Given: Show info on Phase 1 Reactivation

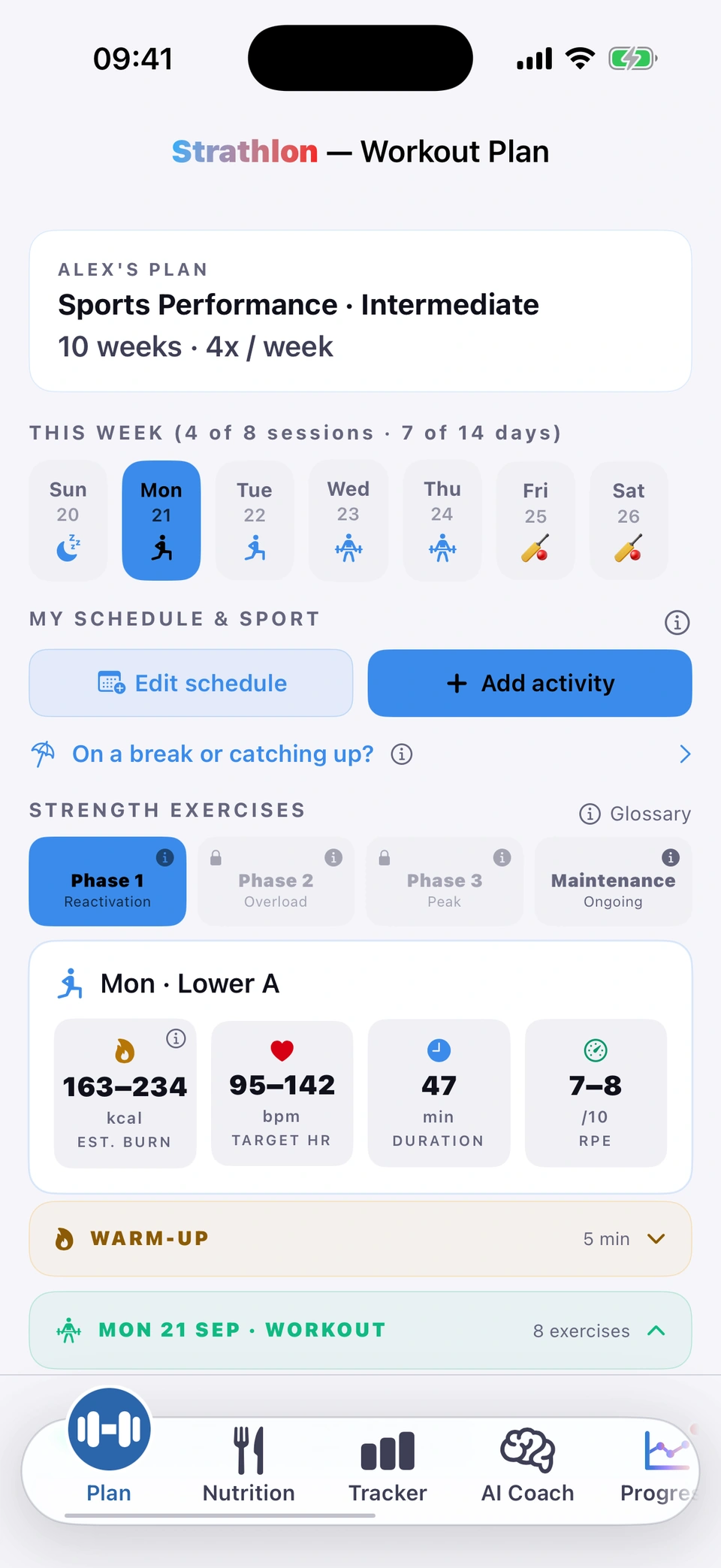Looking at the screenshot, I should [x=164, y=857].
